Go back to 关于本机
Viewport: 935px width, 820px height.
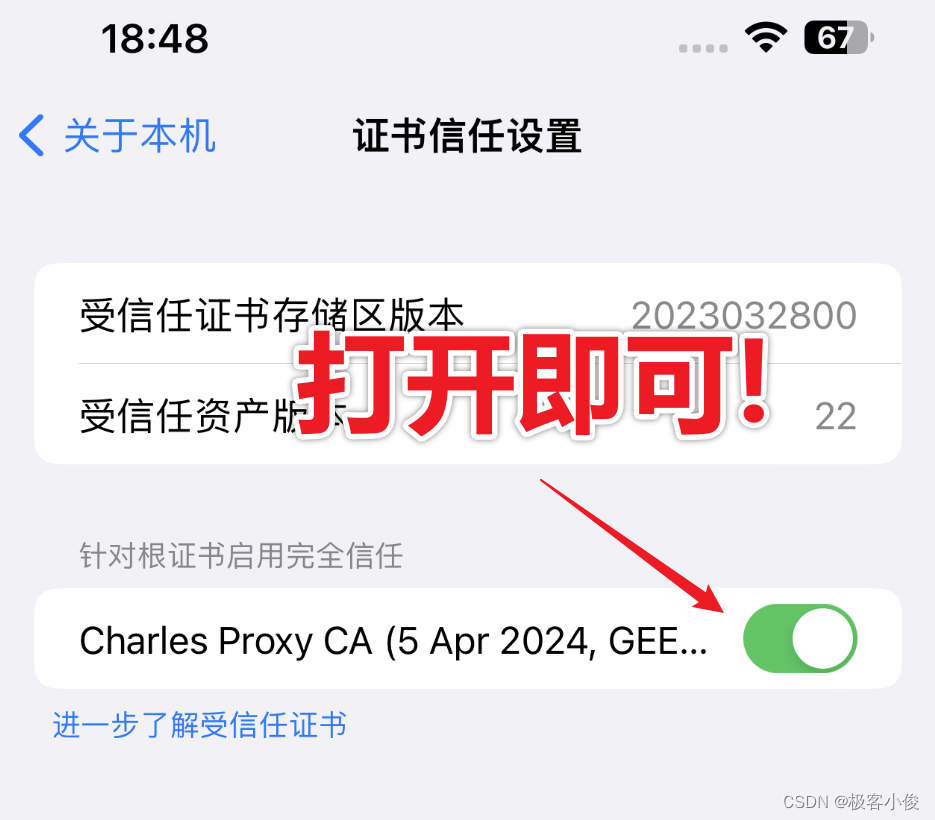click(x=118, y=136)
